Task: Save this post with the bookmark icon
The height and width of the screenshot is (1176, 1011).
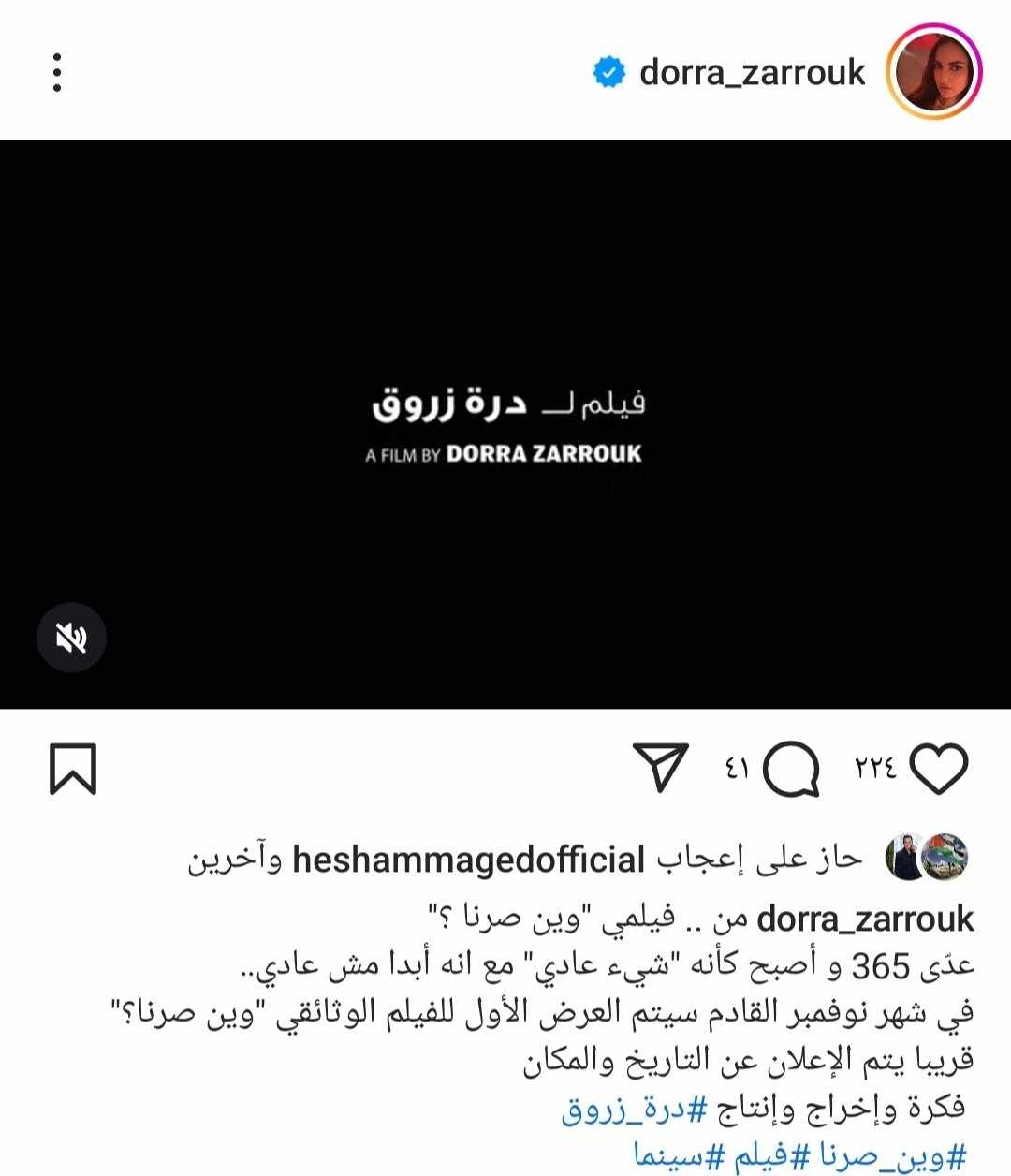Action: pos(73,769)
